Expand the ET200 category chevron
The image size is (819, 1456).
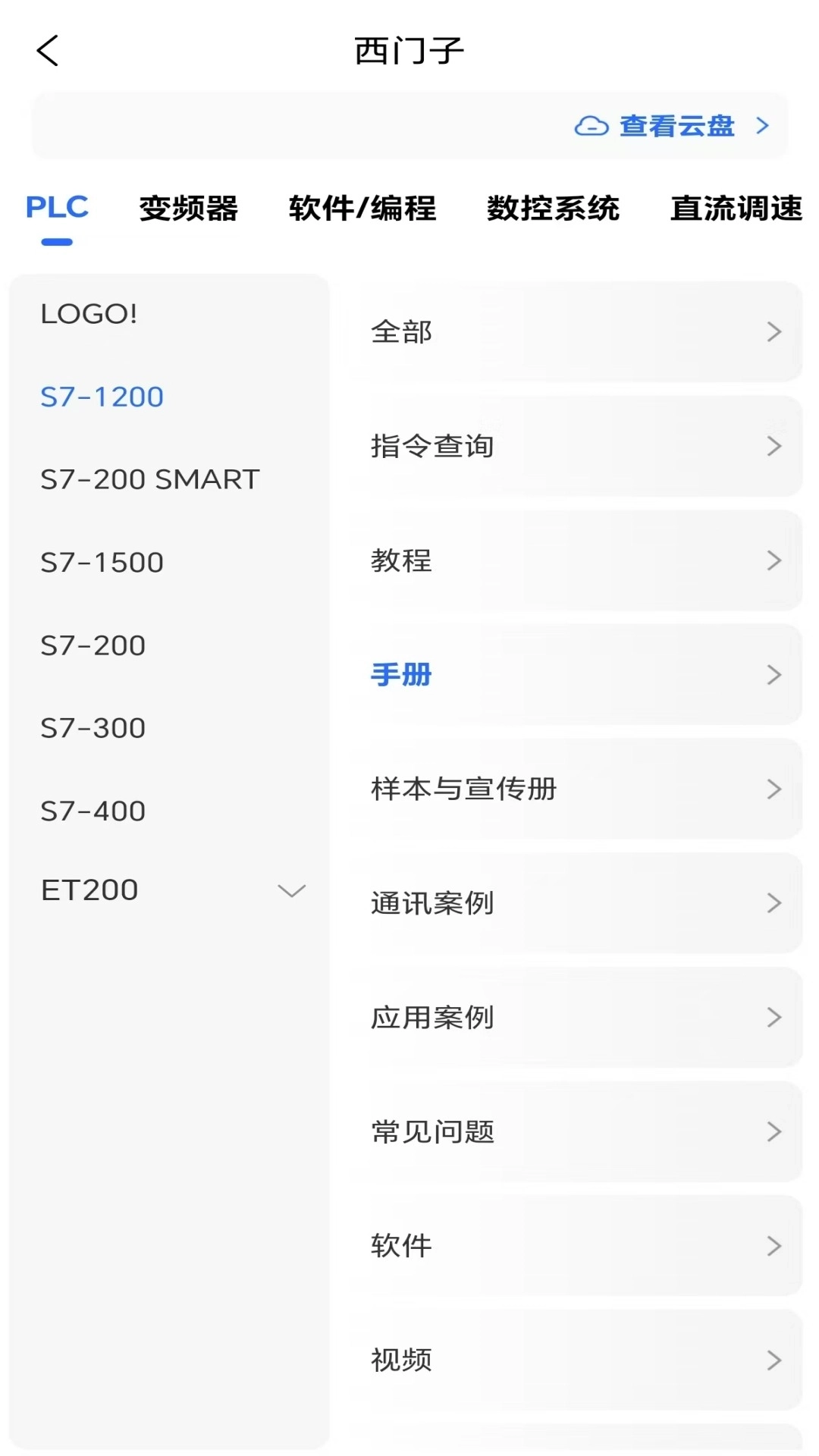[290, 892]
